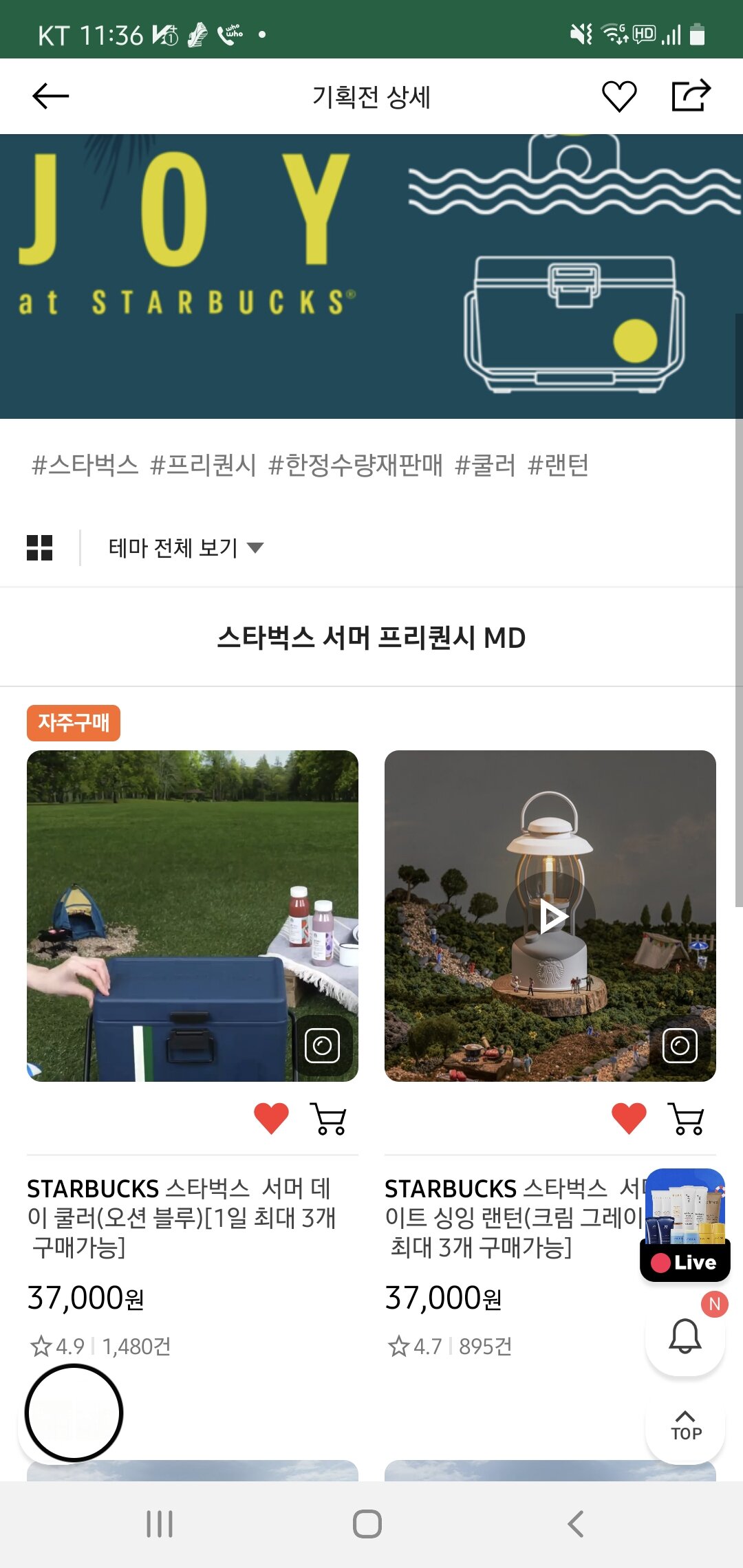743x1568 pixels.
Task: Select the #프리퀀시 hashtag
Action: pyautogui.click(x=203, y=466)
